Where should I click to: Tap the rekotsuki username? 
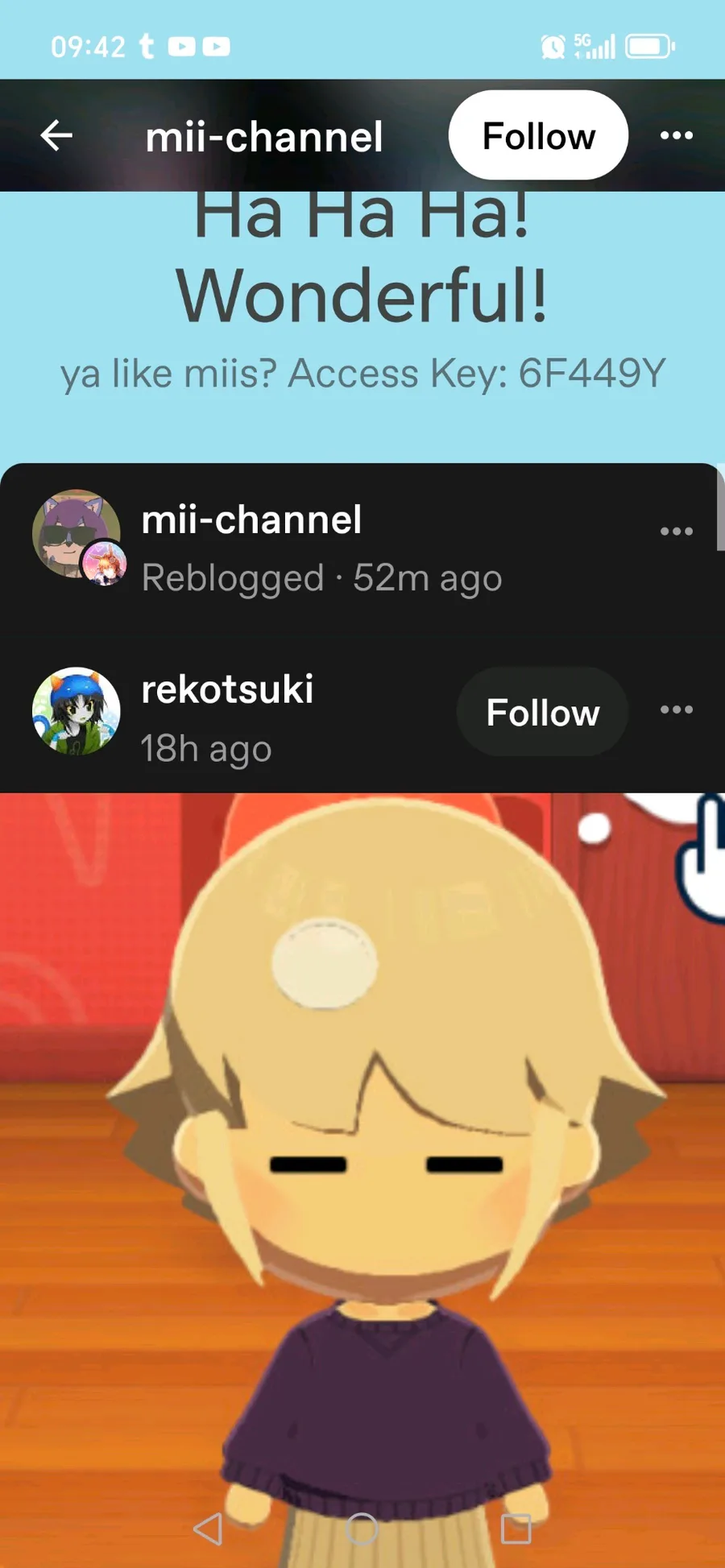(x=227, y=689)
